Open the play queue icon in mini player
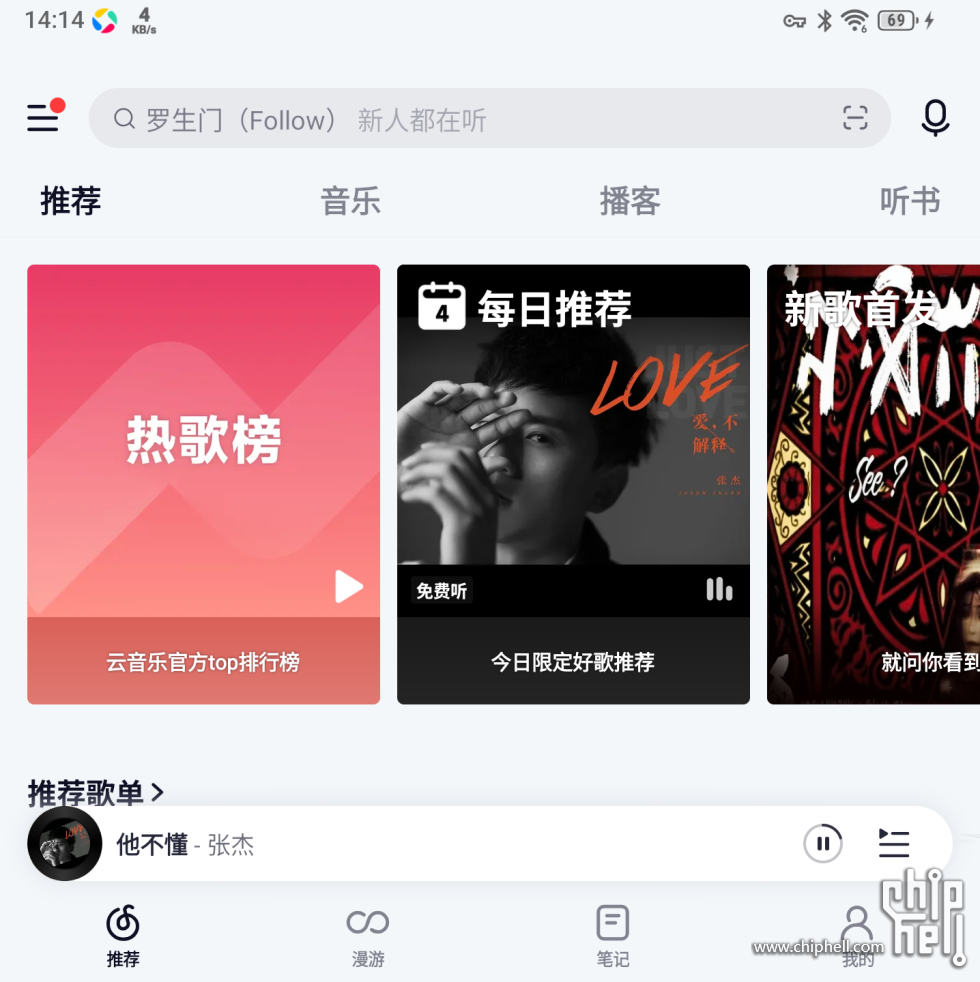The width and height of the screenshot is (980, 982). tap(893, 843)
